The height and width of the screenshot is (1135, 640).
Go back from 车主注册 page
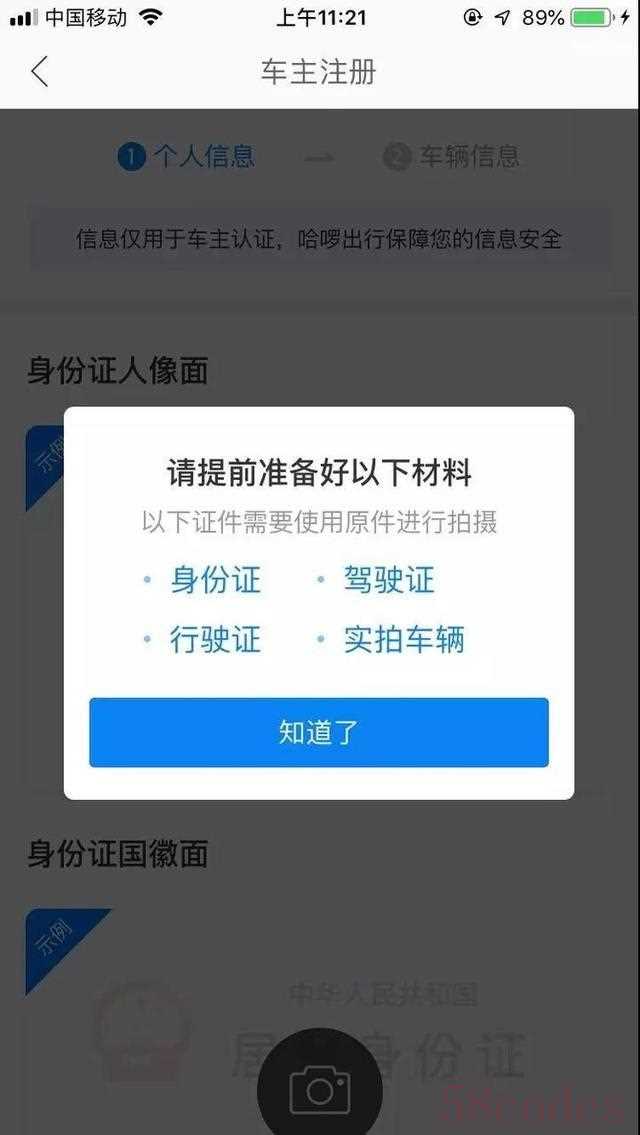tap(40, 72)
